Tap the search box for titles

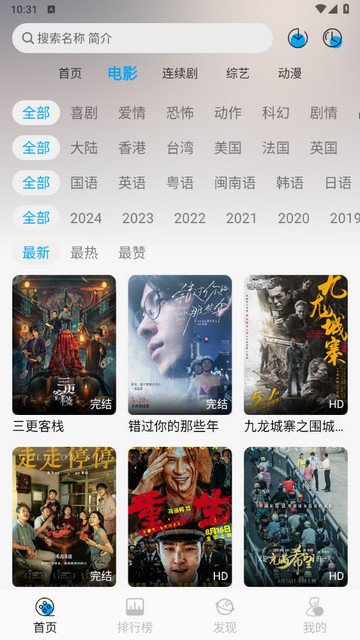[142, 38]
